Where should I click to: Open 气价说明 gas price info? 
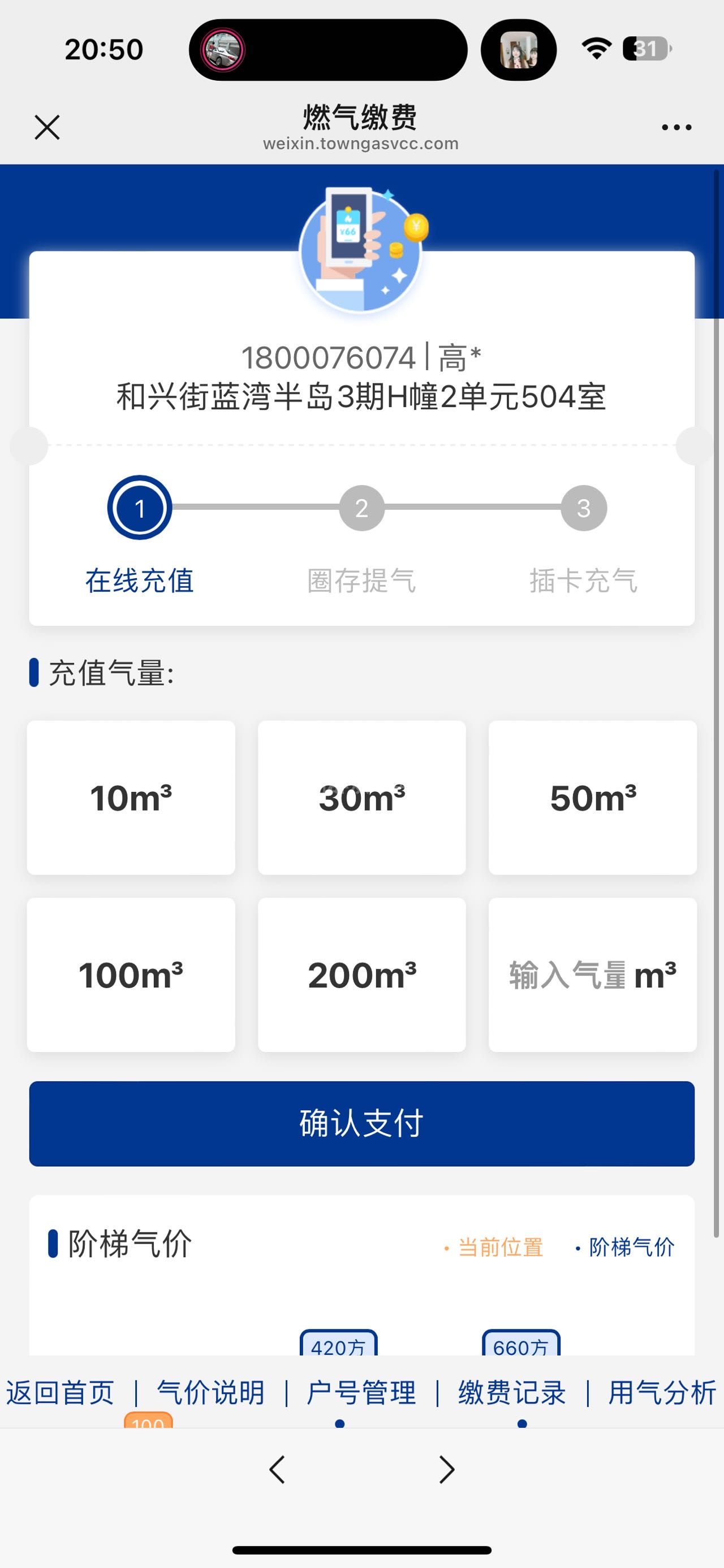click(210, 1393)
